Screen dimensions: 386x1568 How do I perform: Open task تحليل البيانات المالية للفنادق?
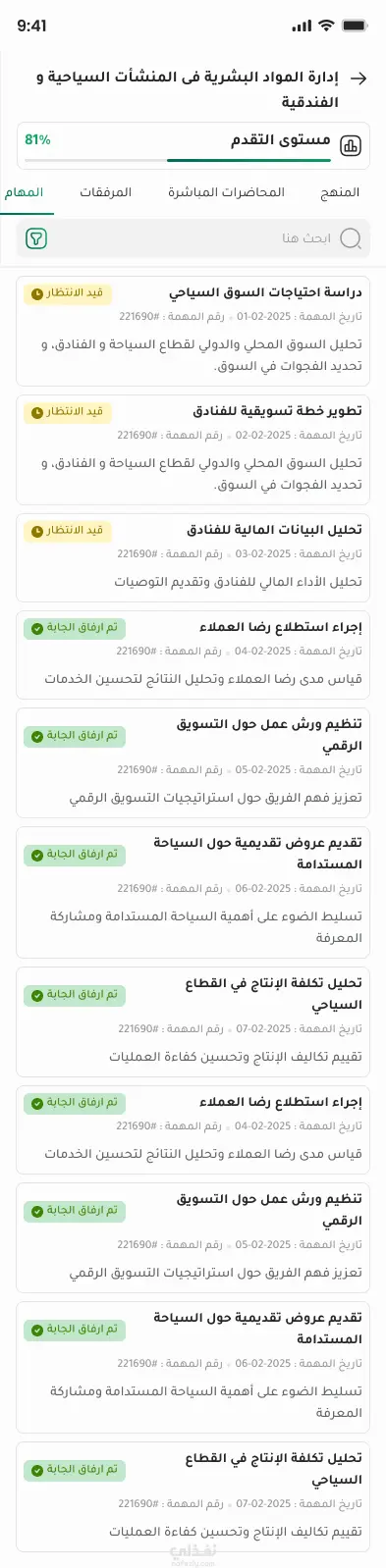point(193,557)
